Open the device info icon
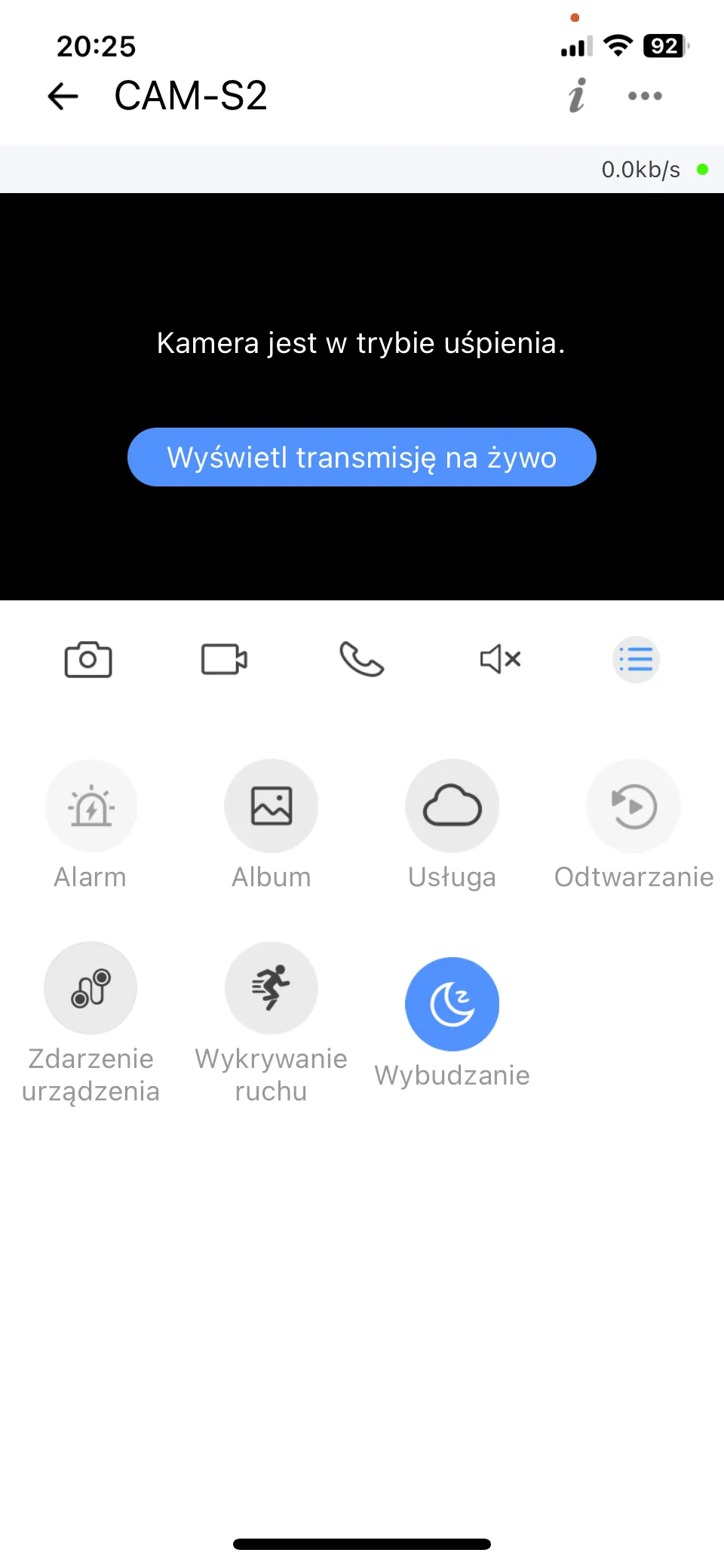Image resolution: width=724 pixels, height=1568 pixels. click(x=577, y=96)
